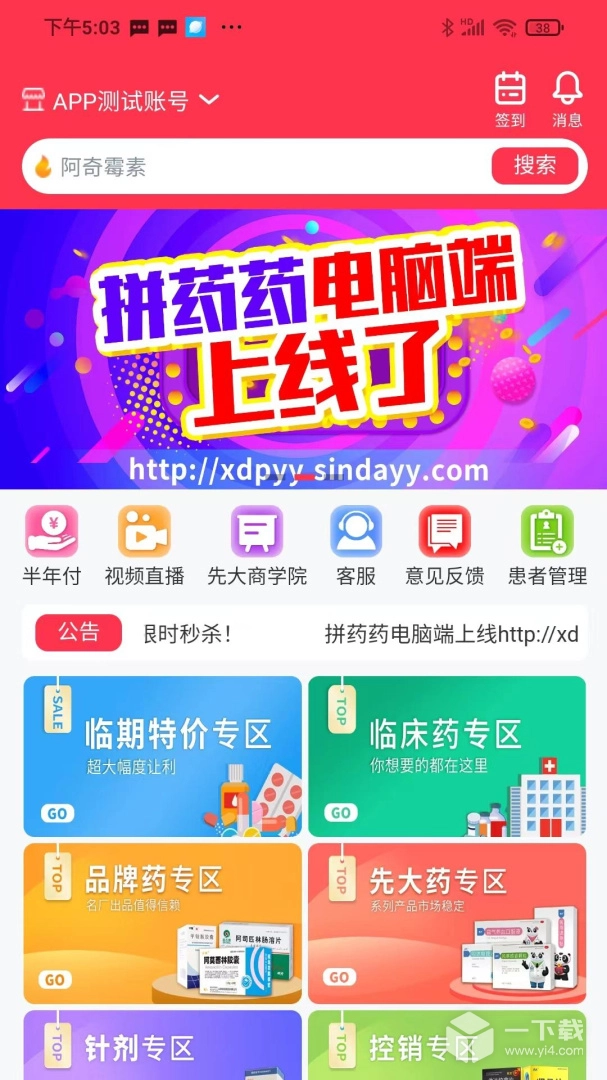The height and width of the screenshot is (1080, 607).
Task: Open the 品牌药专区 card
Action: [162, 922]
